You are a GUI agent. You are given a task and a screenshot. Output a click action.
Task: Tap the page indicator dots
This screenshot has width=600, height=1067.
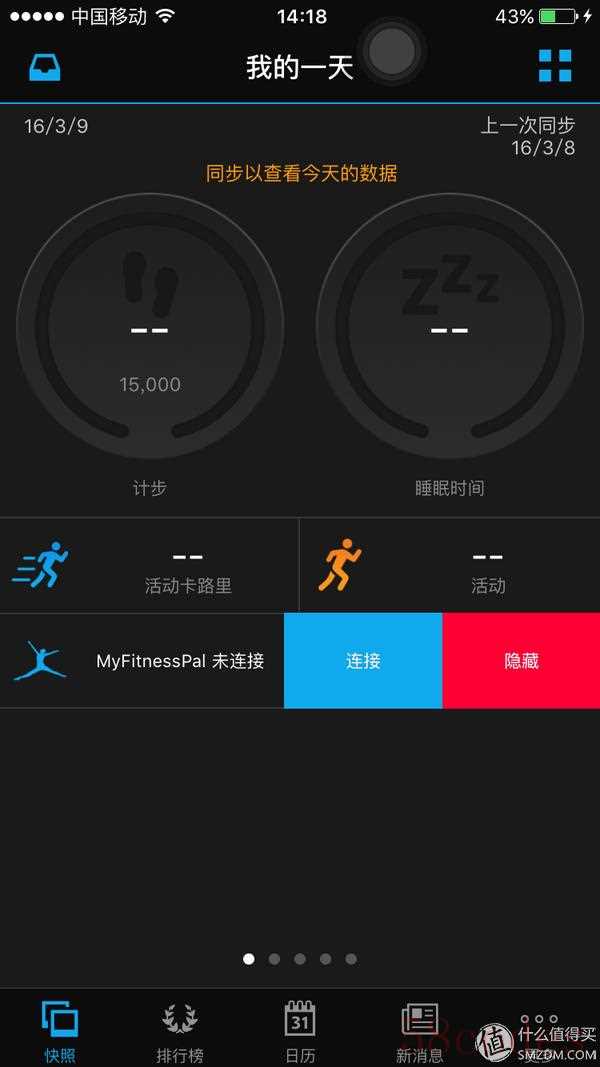coord(300,959)
